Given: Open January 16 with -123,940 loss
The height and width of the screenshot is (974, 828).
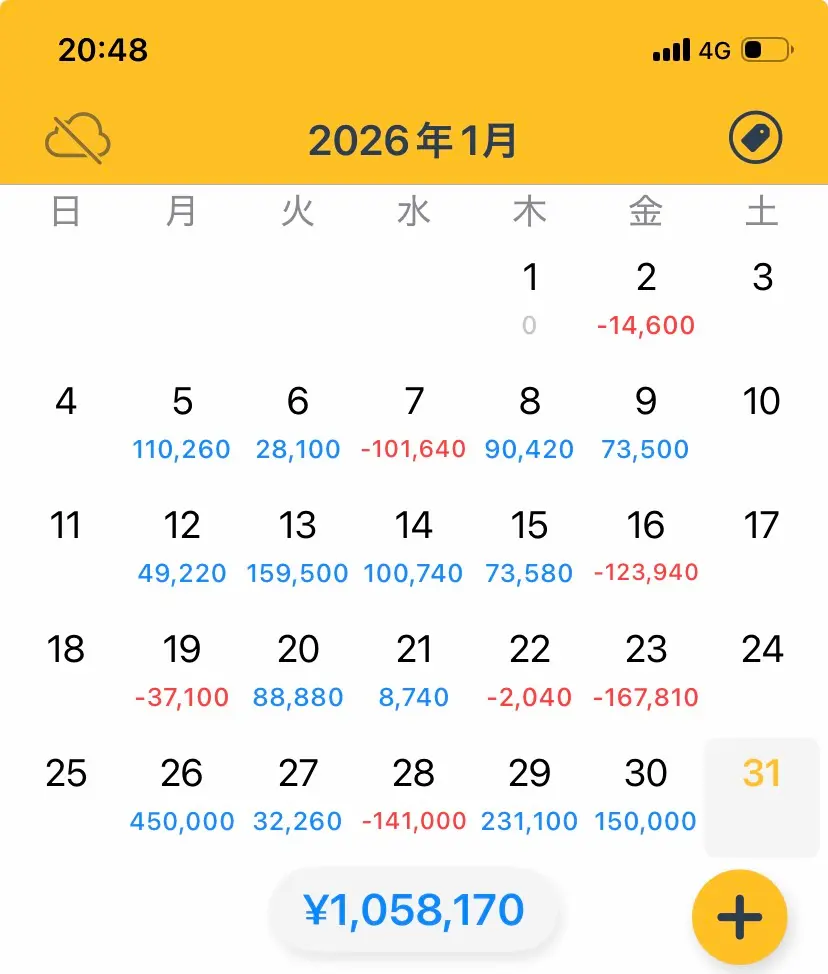Looking at the screenshot, I should tap(646, 548).
